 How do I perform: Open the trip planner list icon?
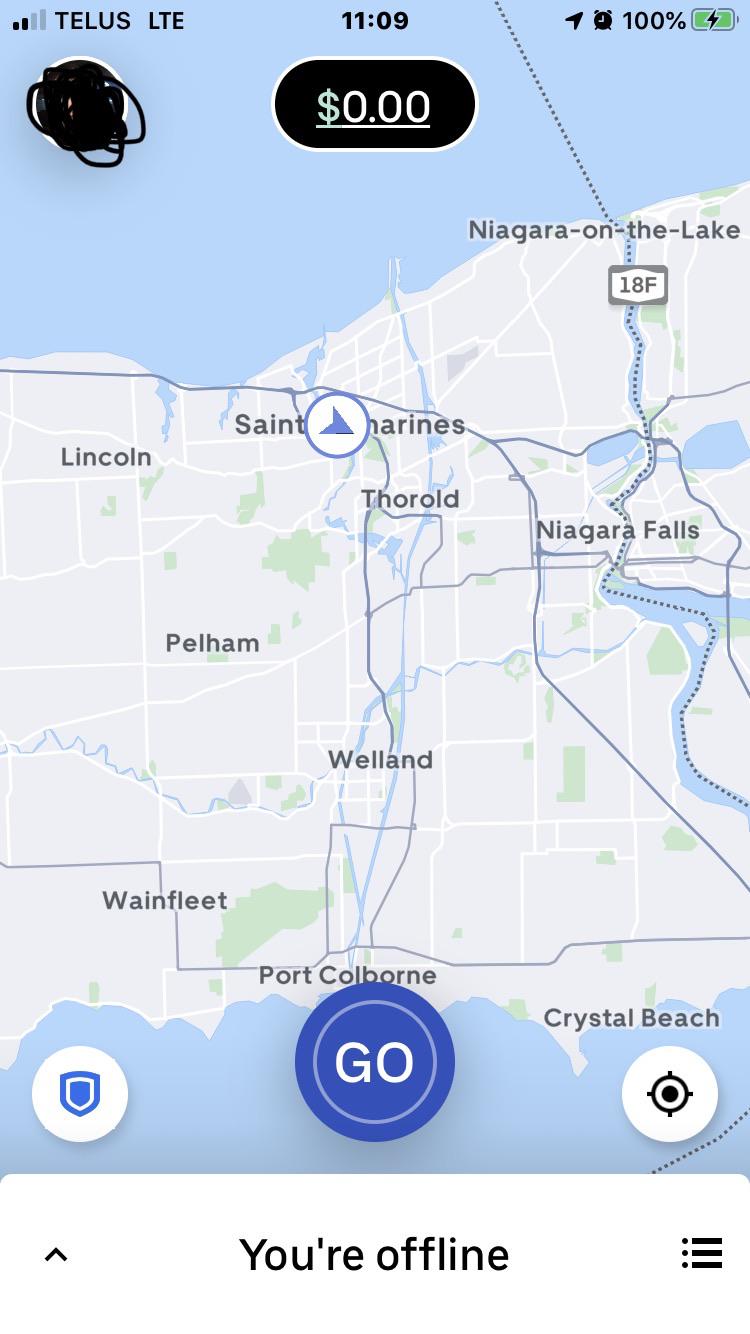701,1253
